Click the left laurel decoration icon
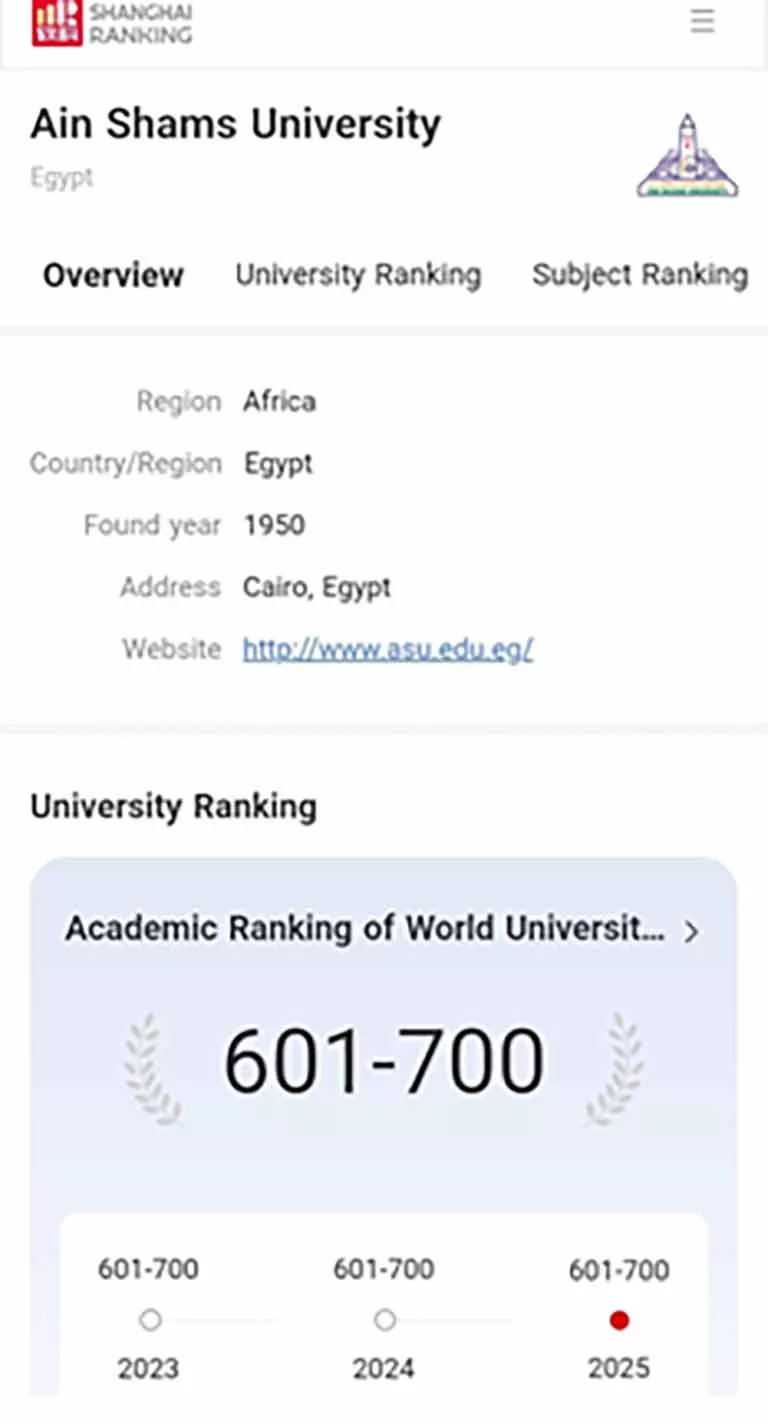 tap(150, 1065)
